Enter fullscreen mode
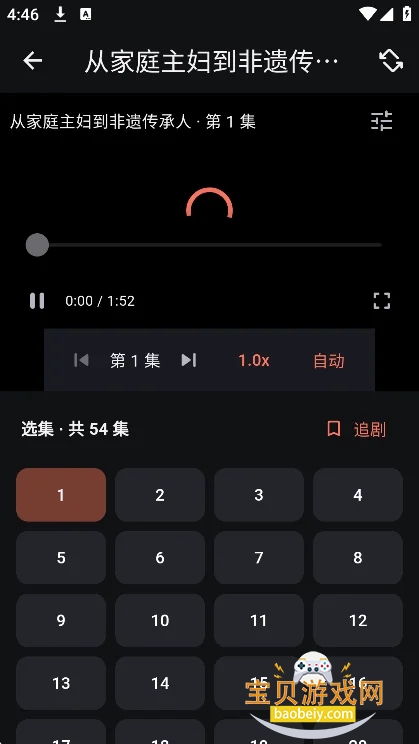Viewport: 419px width, 744px height. [382, 301]
